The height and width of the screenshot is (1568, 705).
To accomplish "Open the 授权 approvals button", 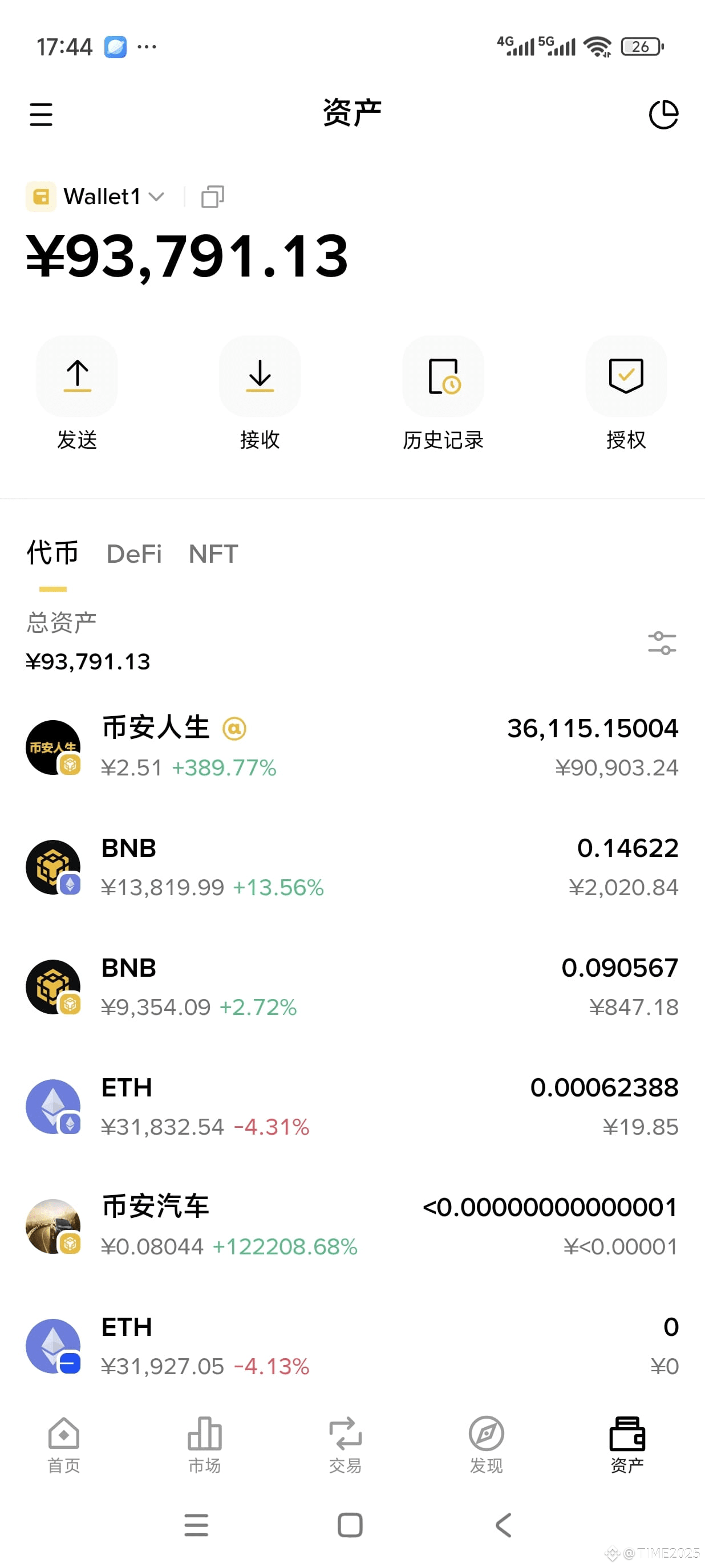I will (x=626, y=376).
